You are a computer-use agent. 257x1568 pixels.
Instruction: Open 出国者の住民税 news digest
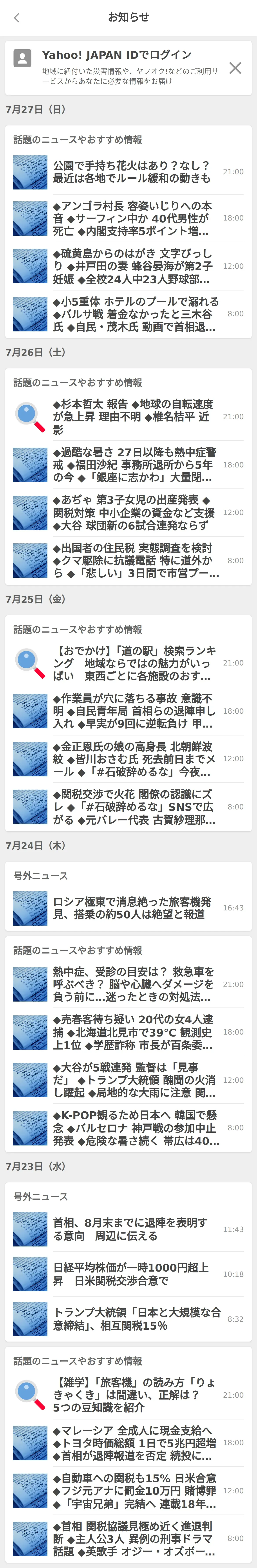[131, 561]
